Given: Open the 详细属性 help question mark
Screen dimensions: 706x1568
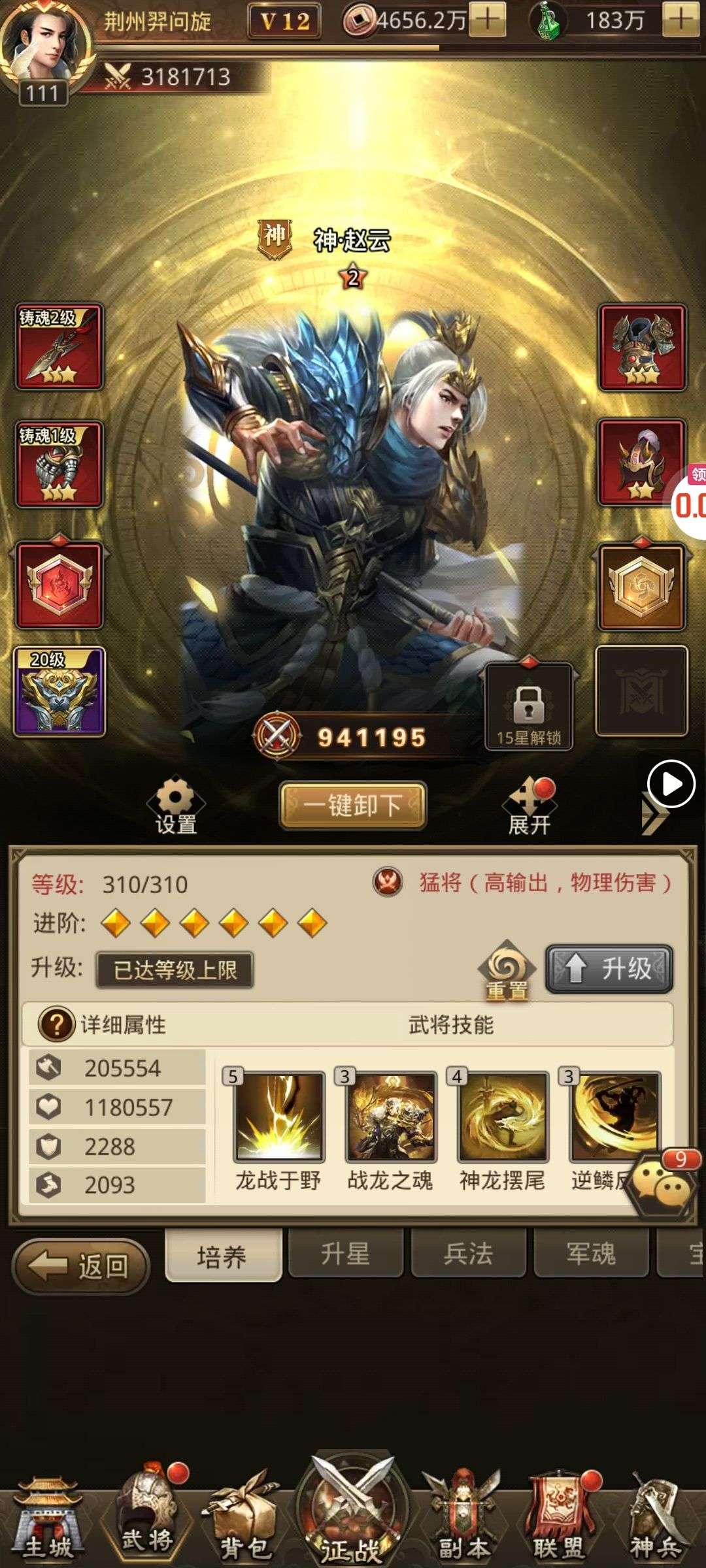Looking at the screenshot, I should coord(56,1024).
